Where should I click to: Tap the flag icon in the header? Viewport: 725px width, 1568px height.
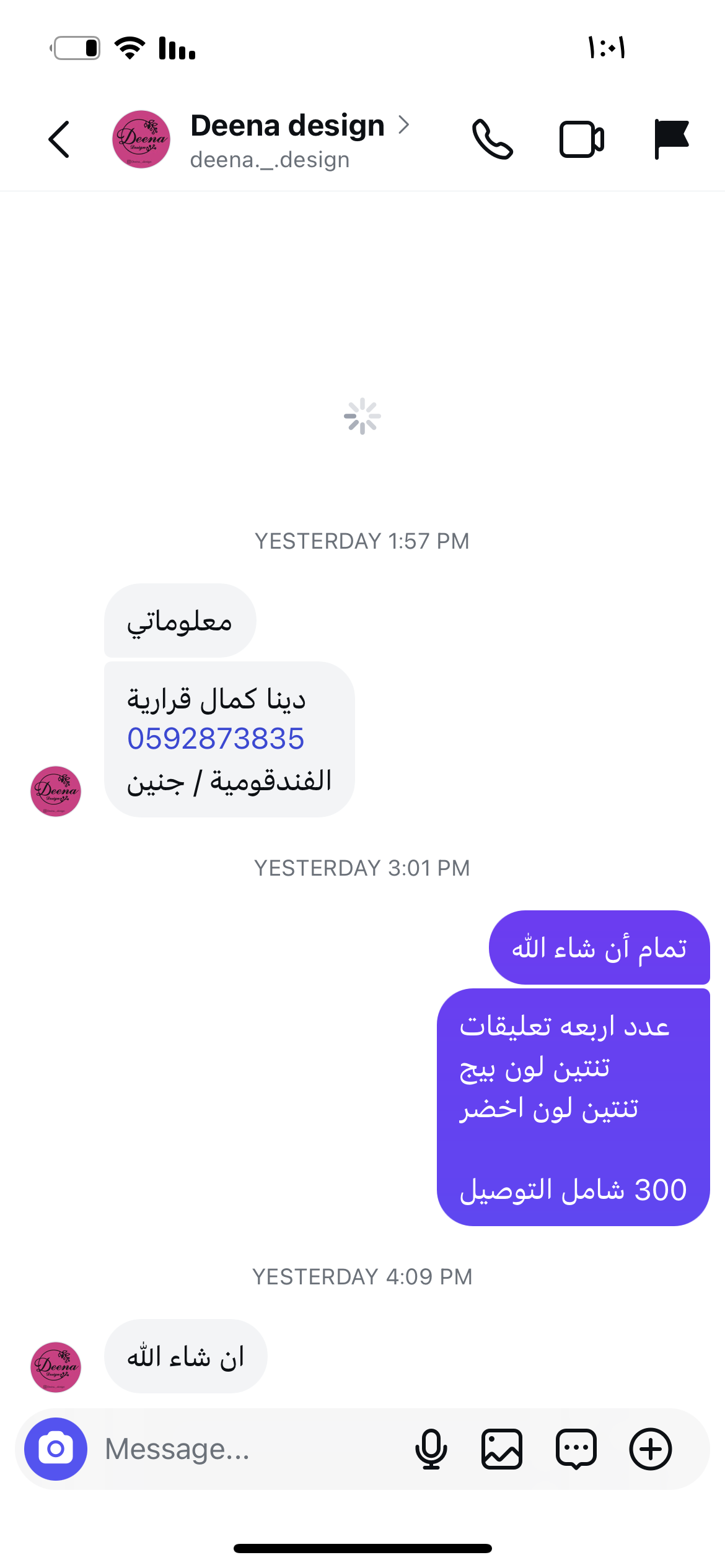click(x=671, y=139)
